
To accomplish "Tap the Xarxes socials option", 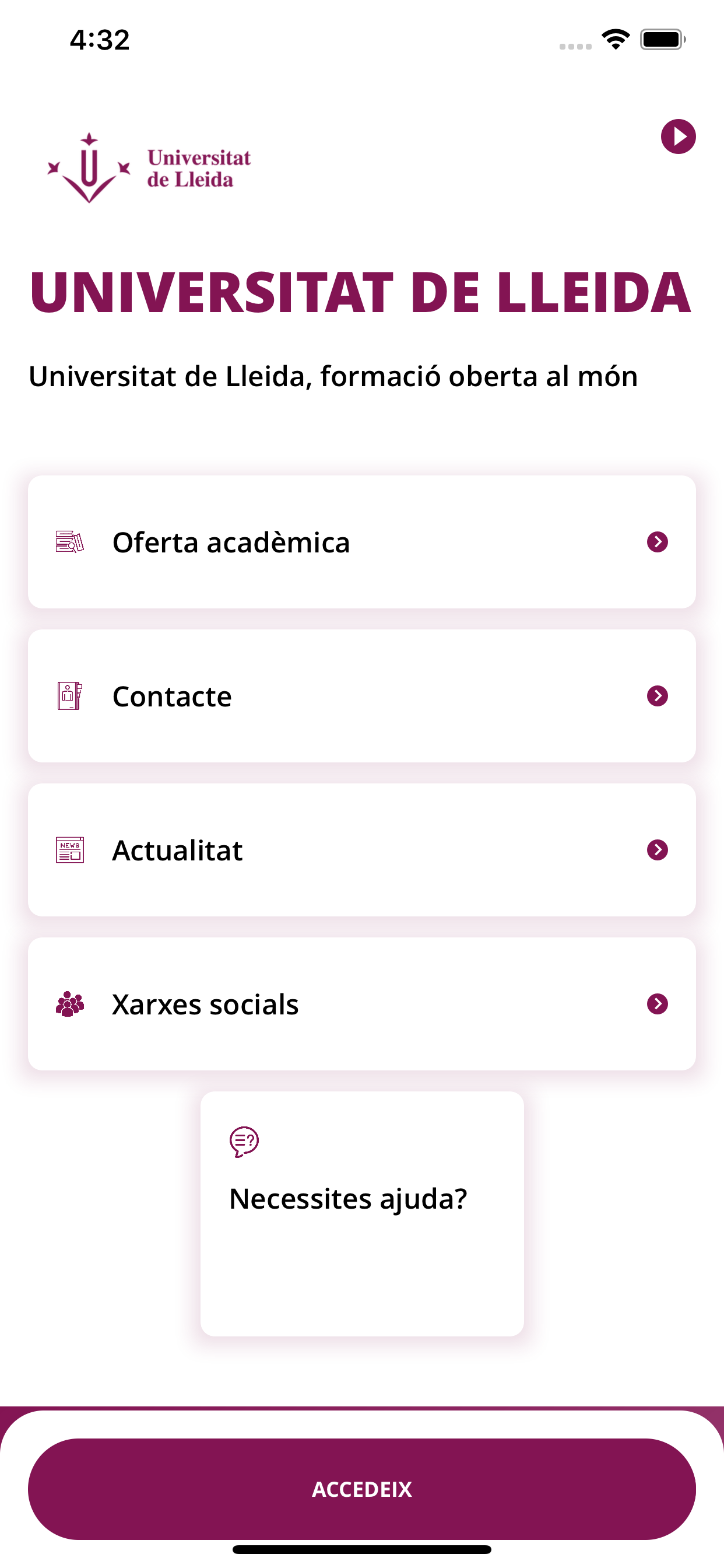I will click(x=205, y=1004).
